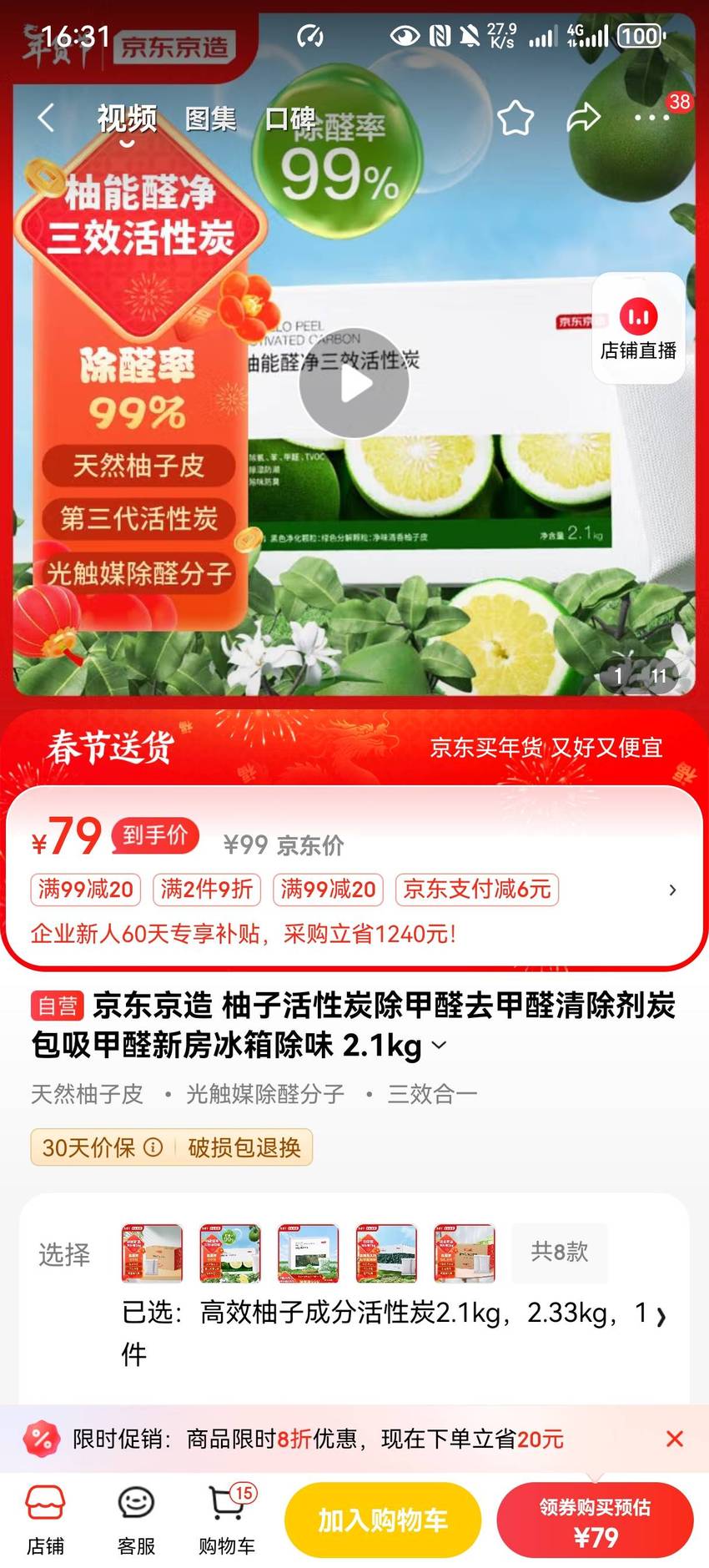Switch to the 口碑 tab

click(x=290, y=118)
